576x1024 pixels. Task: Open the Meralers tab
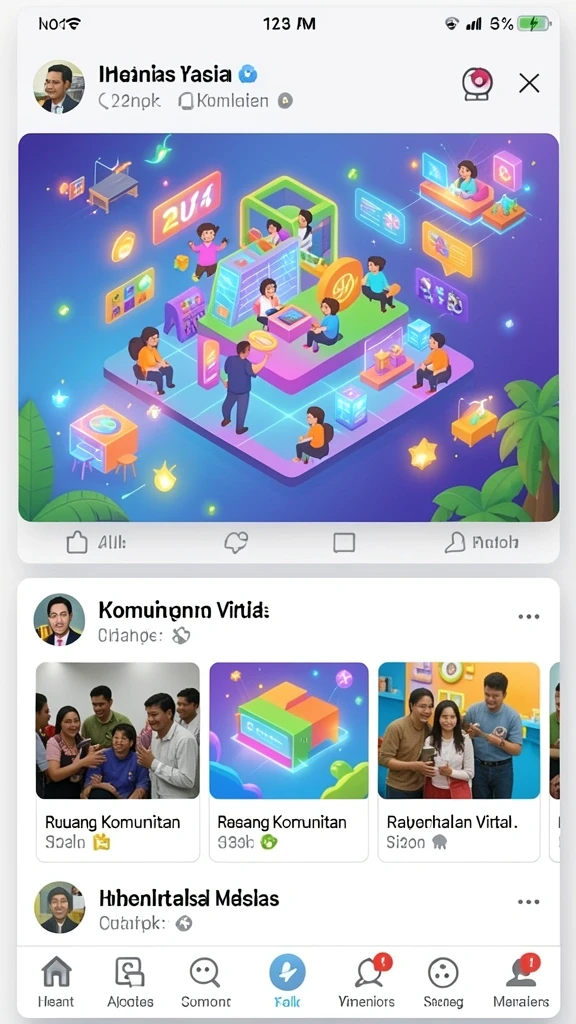521,982
